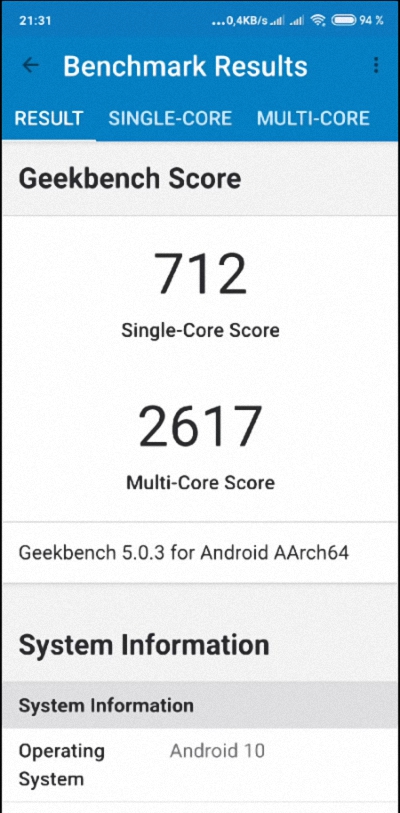
Task: Open the three-dot overflow menu
Action: 376,65
